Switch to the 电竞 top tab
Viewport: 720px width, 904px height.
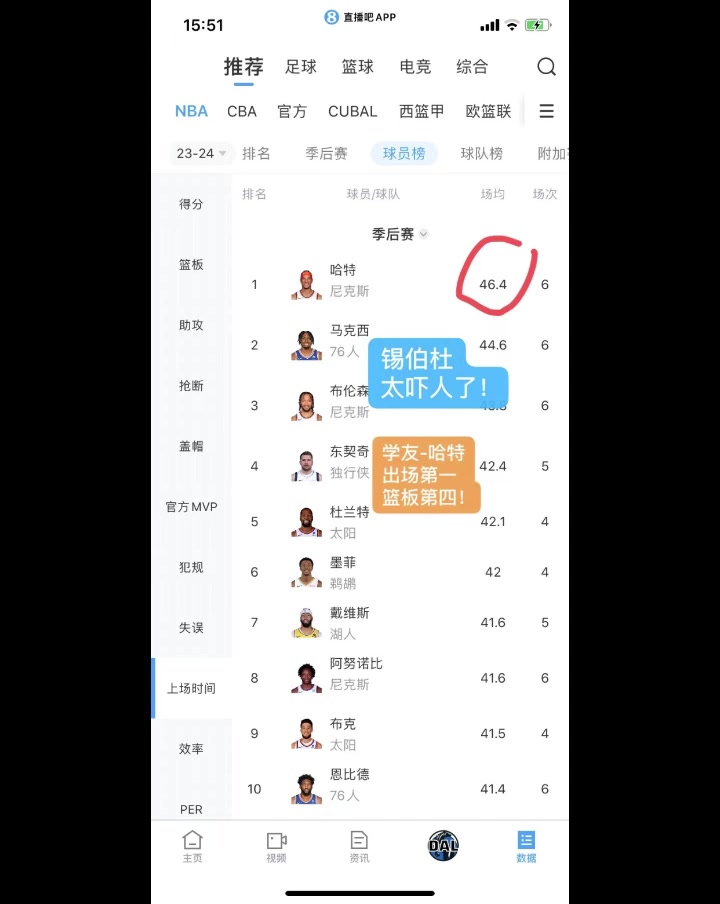(x=415, y=67)
